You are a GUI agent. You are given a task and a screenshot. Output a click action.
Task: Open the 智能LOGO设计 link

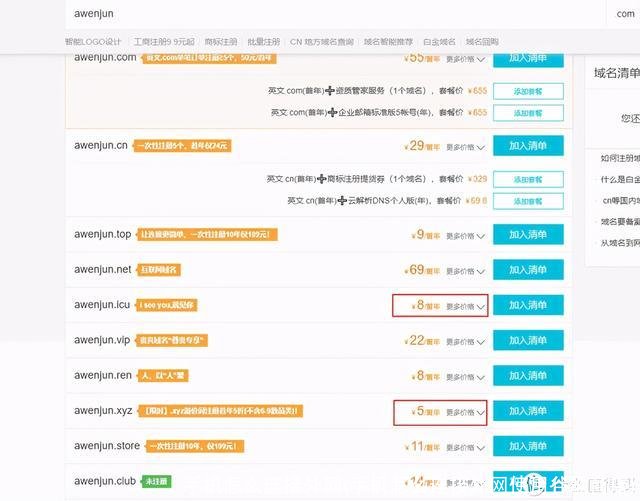click(93, 42)
